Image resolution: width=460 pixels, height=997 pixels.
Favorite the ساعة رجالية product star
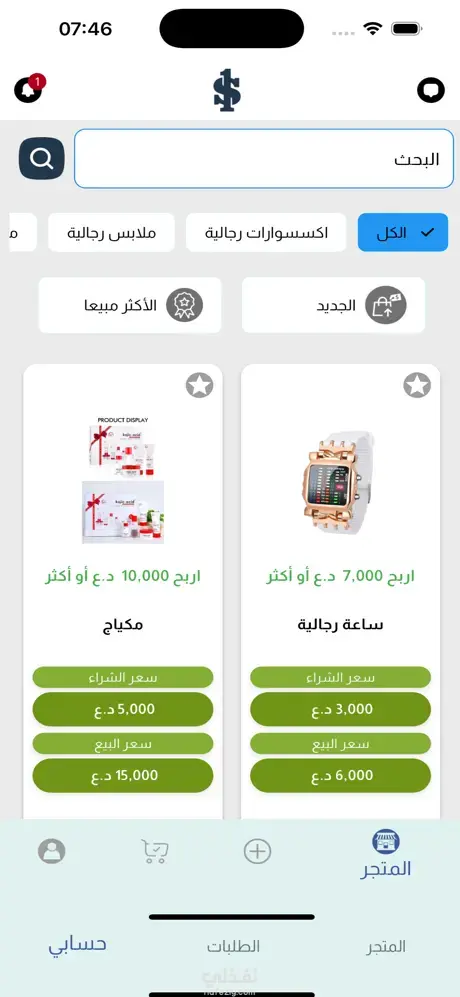point(417,385)
